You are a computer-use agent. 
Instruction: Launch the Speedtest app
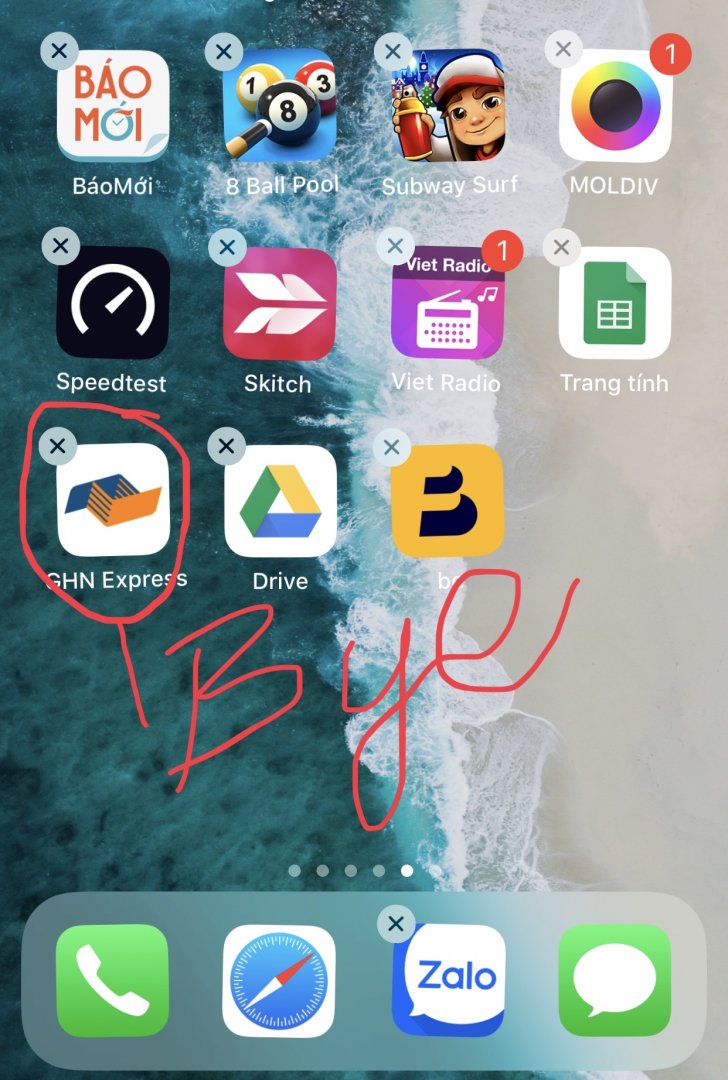112,303
